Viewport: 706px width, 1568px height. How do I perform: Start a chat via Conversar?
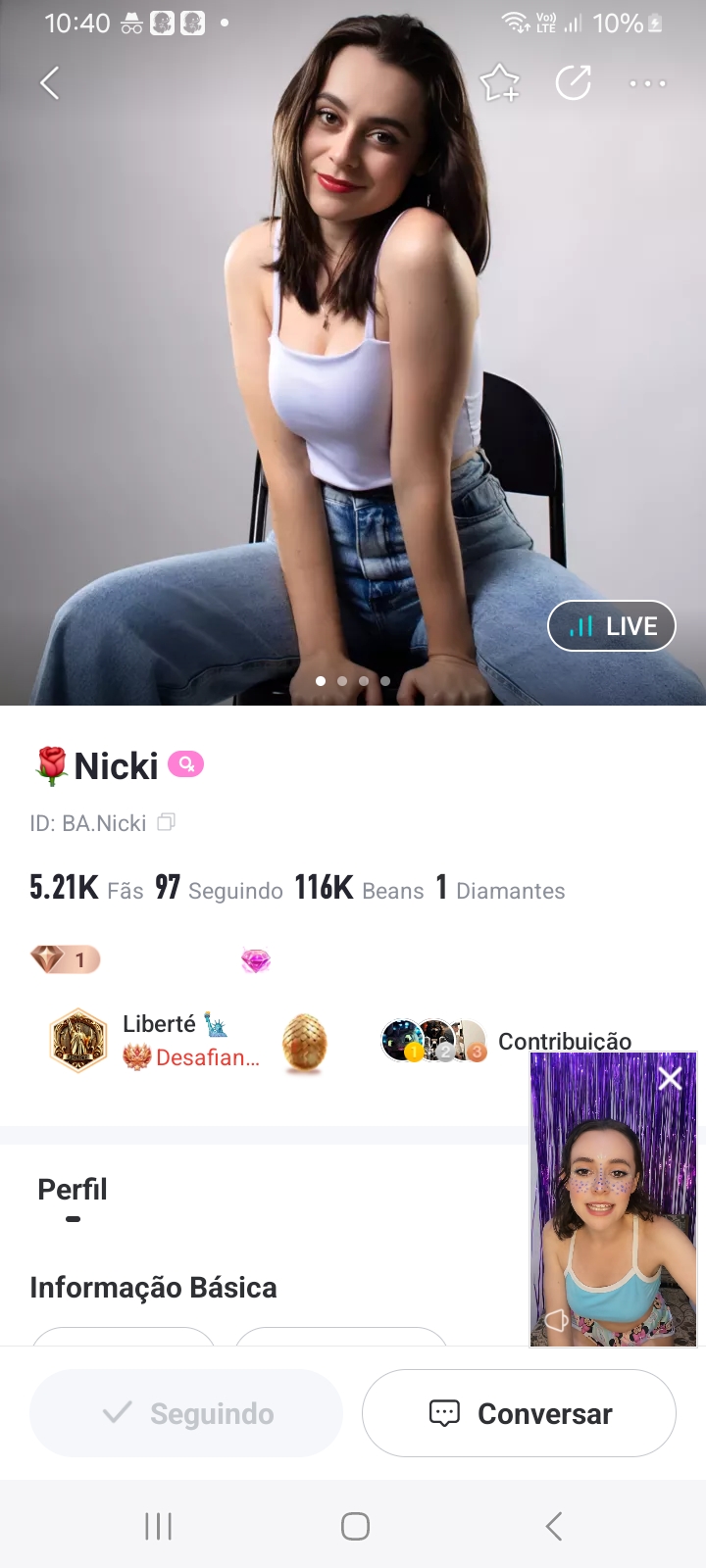pos(519,1413)
